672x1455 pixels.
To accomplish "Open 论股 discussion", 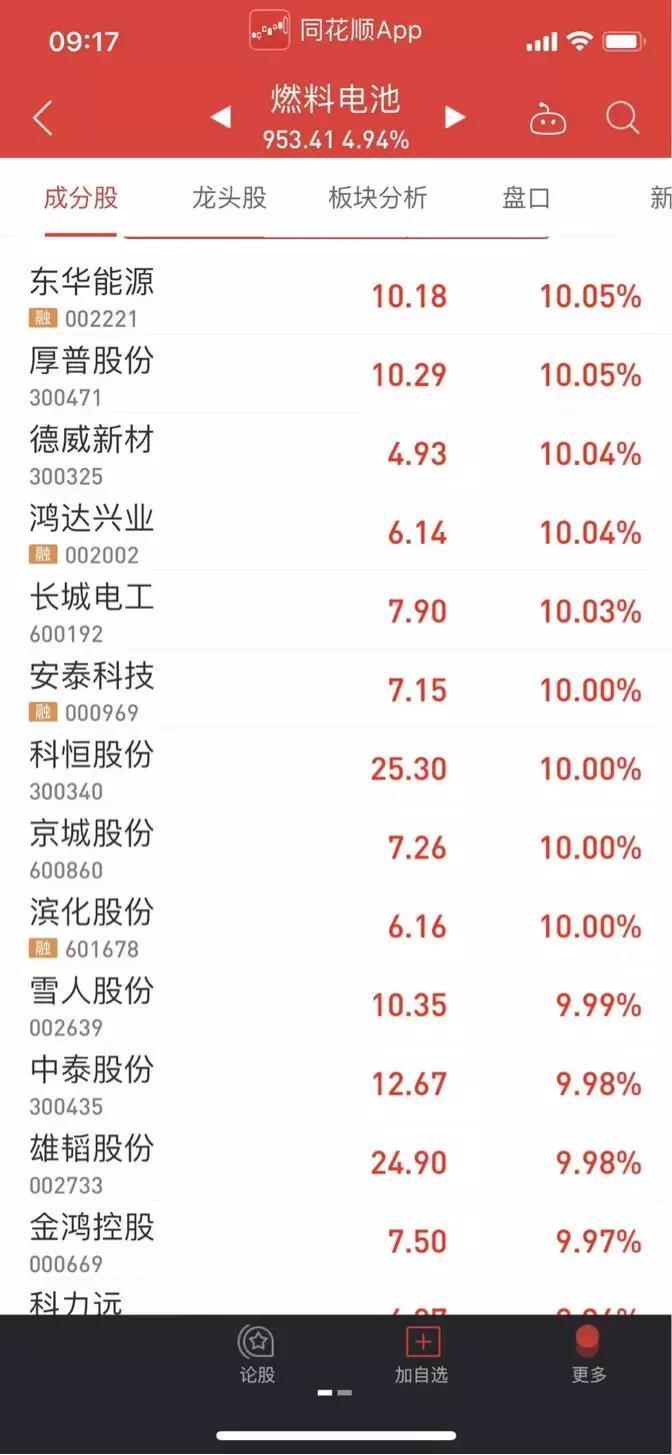I will [x=256, y=1355].
